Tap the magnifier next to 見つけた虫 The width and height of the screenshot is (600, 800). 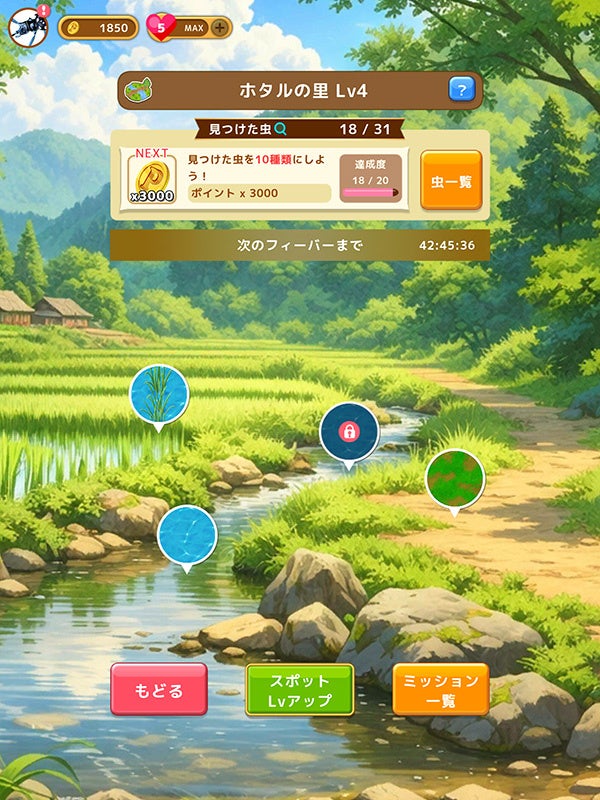click(x=281, y=129)
